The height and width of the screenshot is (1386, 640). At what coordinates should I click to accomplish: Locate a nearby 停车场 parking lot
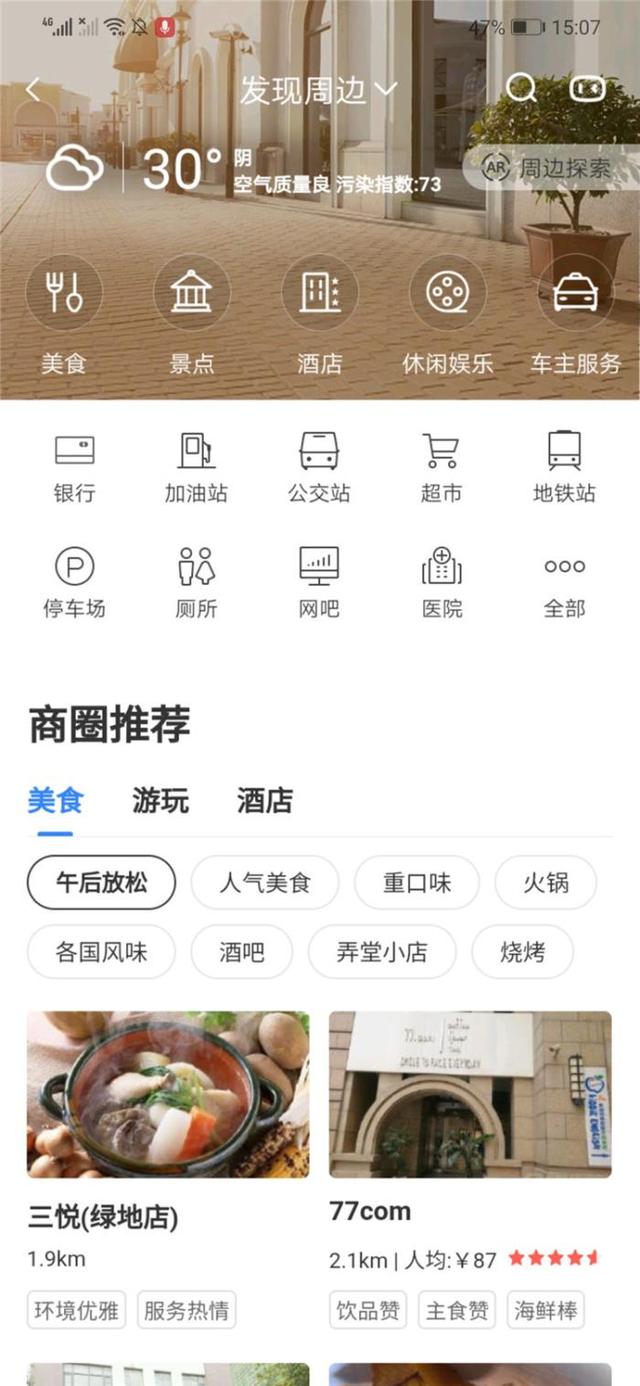coord(74,581)
